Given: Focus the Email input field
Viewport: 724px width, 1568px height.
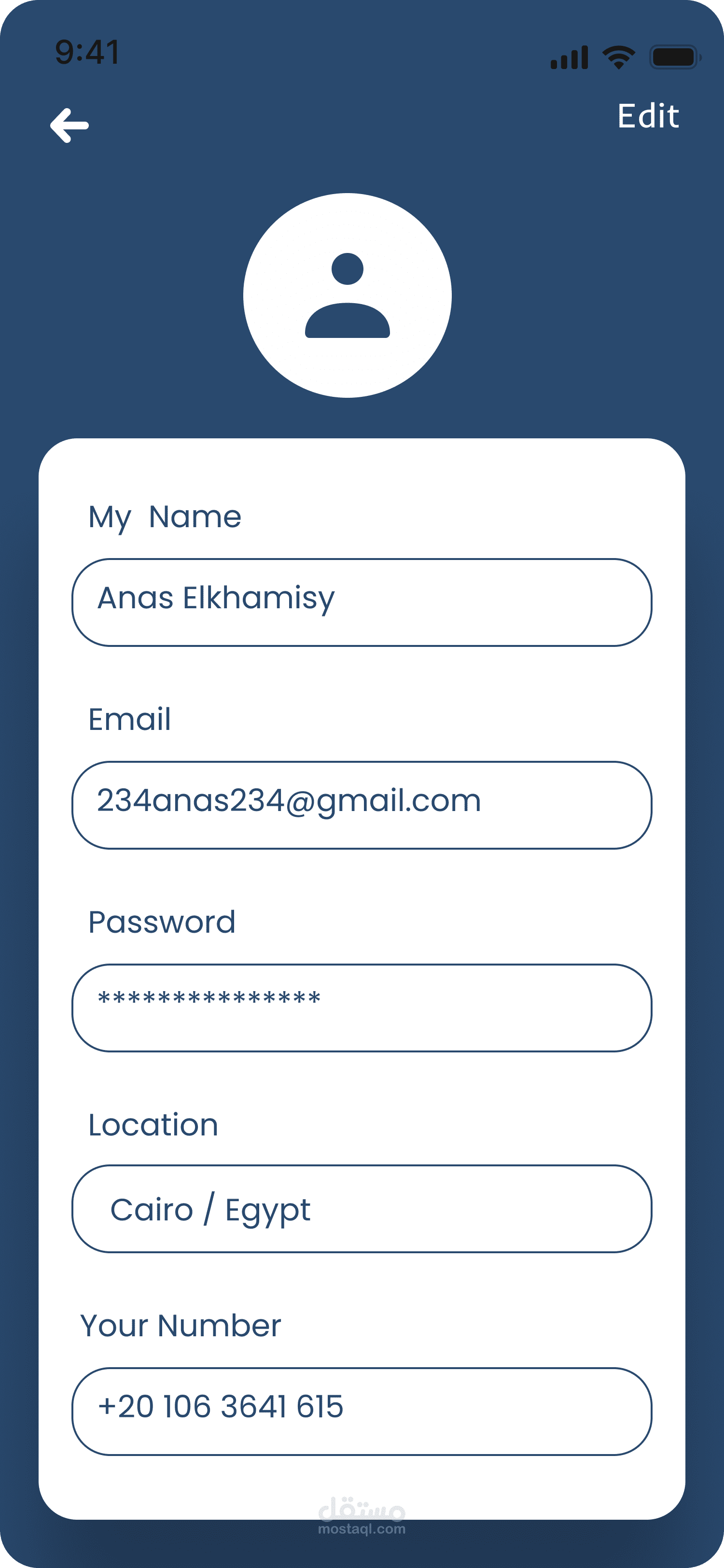Looking at the screenshot, I should click(362, 805).
